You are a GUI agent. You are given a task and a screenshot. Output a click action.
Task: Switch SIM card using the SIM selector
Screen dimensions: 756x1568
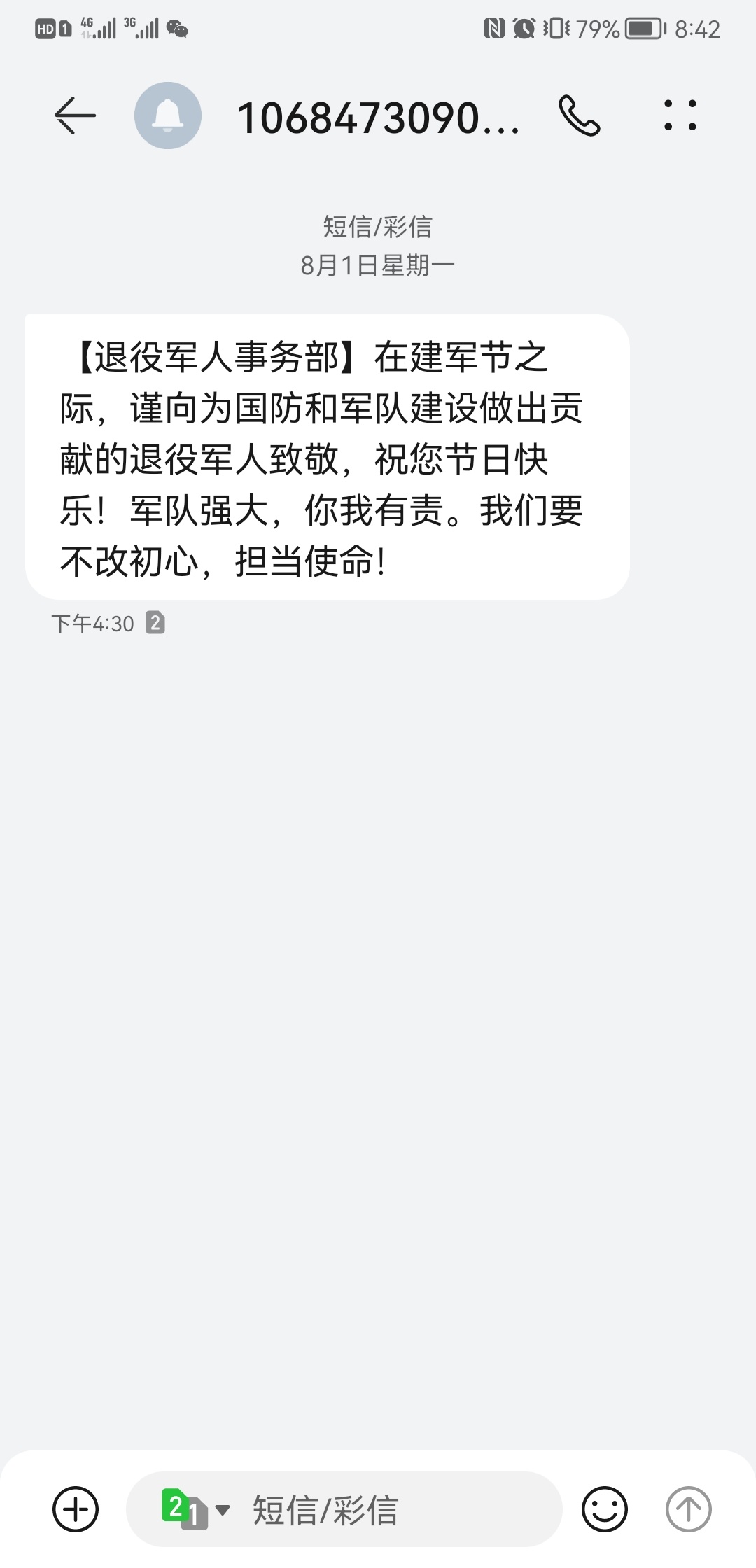[x=195, y=1508]
